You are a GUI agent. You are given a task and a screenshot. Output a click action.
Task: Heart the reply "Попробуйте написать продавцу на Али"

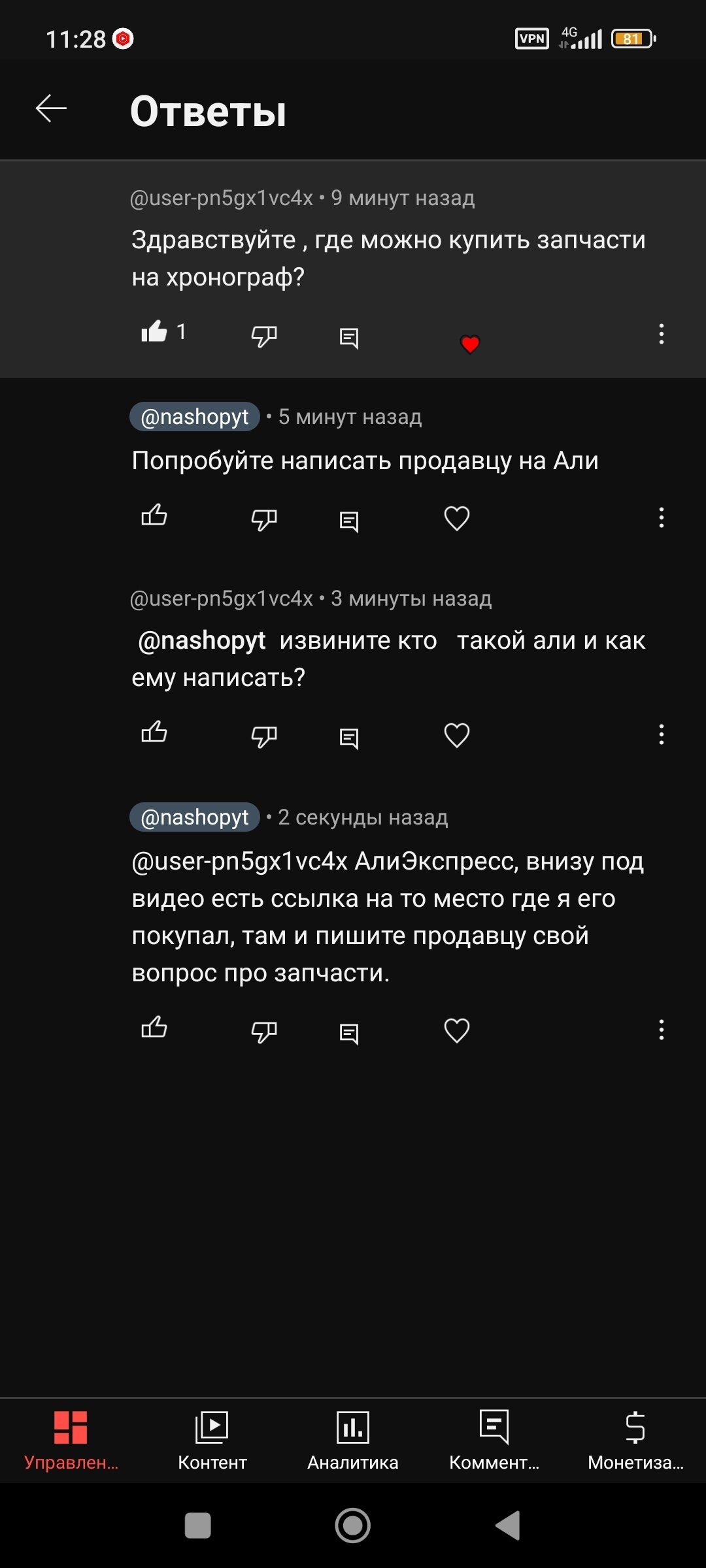click(457, 518)
